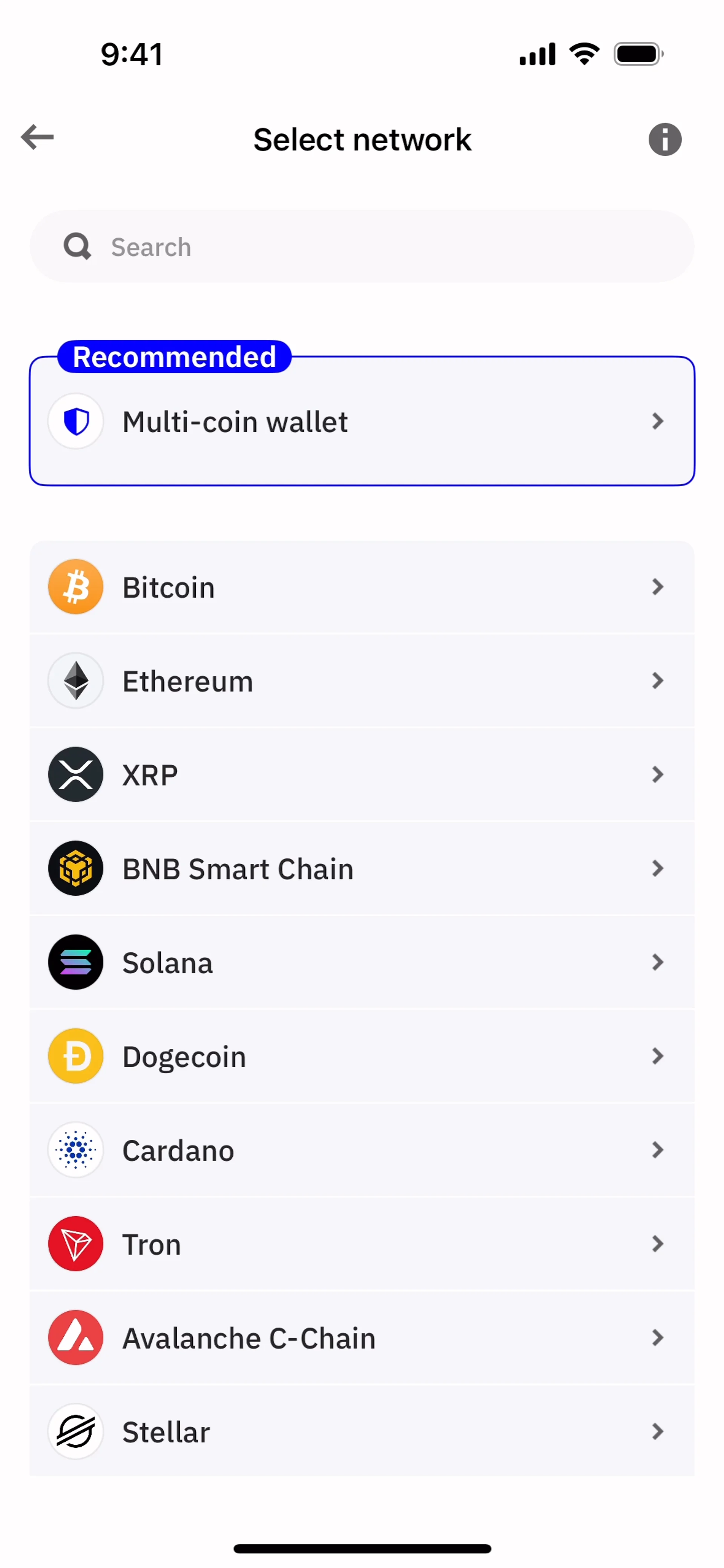Select the recommended Multi-coin wallet
Image resolution: width=724 pixels, height=1568 pixels.
pyautogui.click(x=362, y=422)
